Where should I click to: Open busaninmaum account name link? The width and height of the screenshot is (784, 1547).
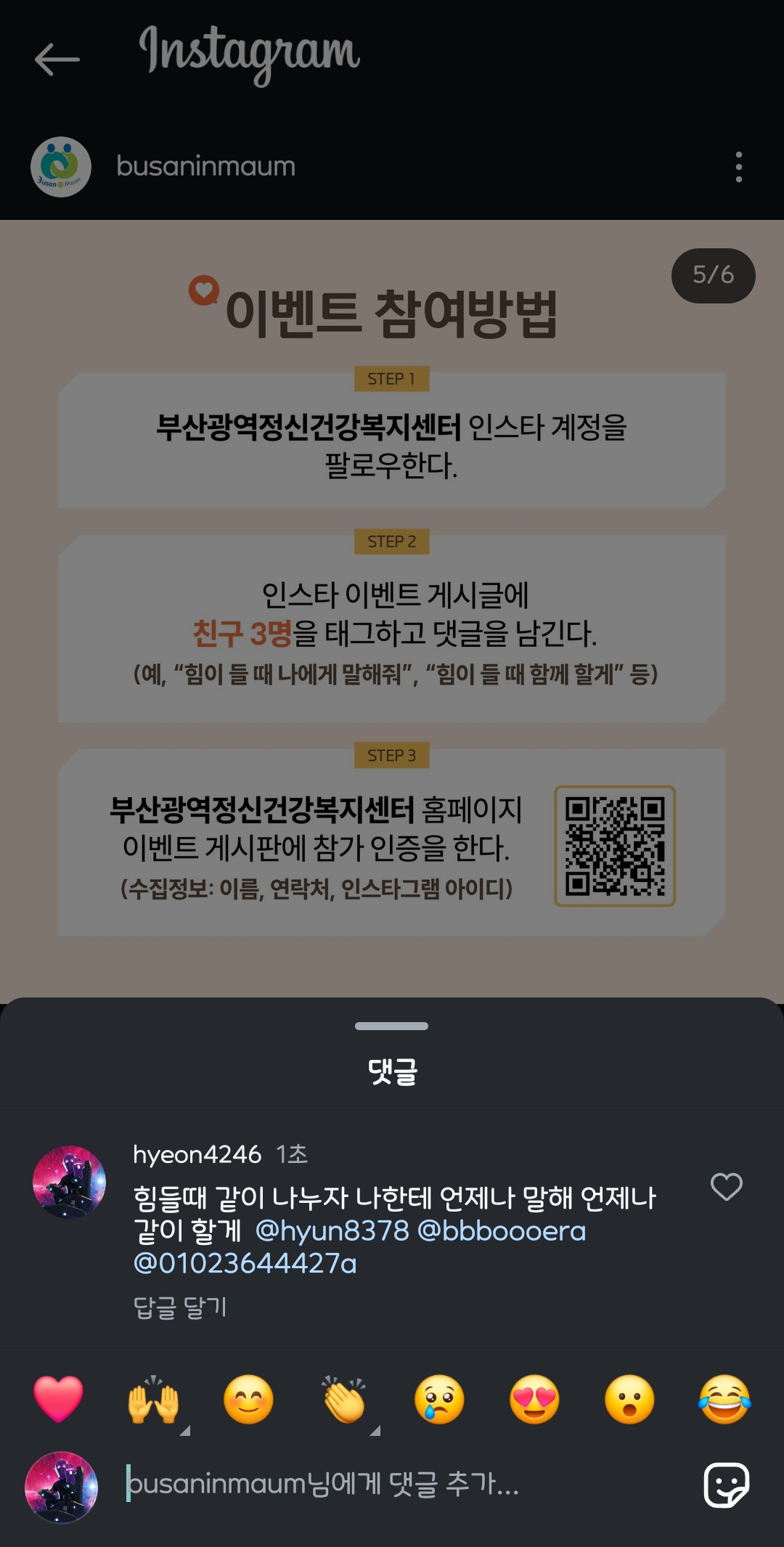click(205, 167)
